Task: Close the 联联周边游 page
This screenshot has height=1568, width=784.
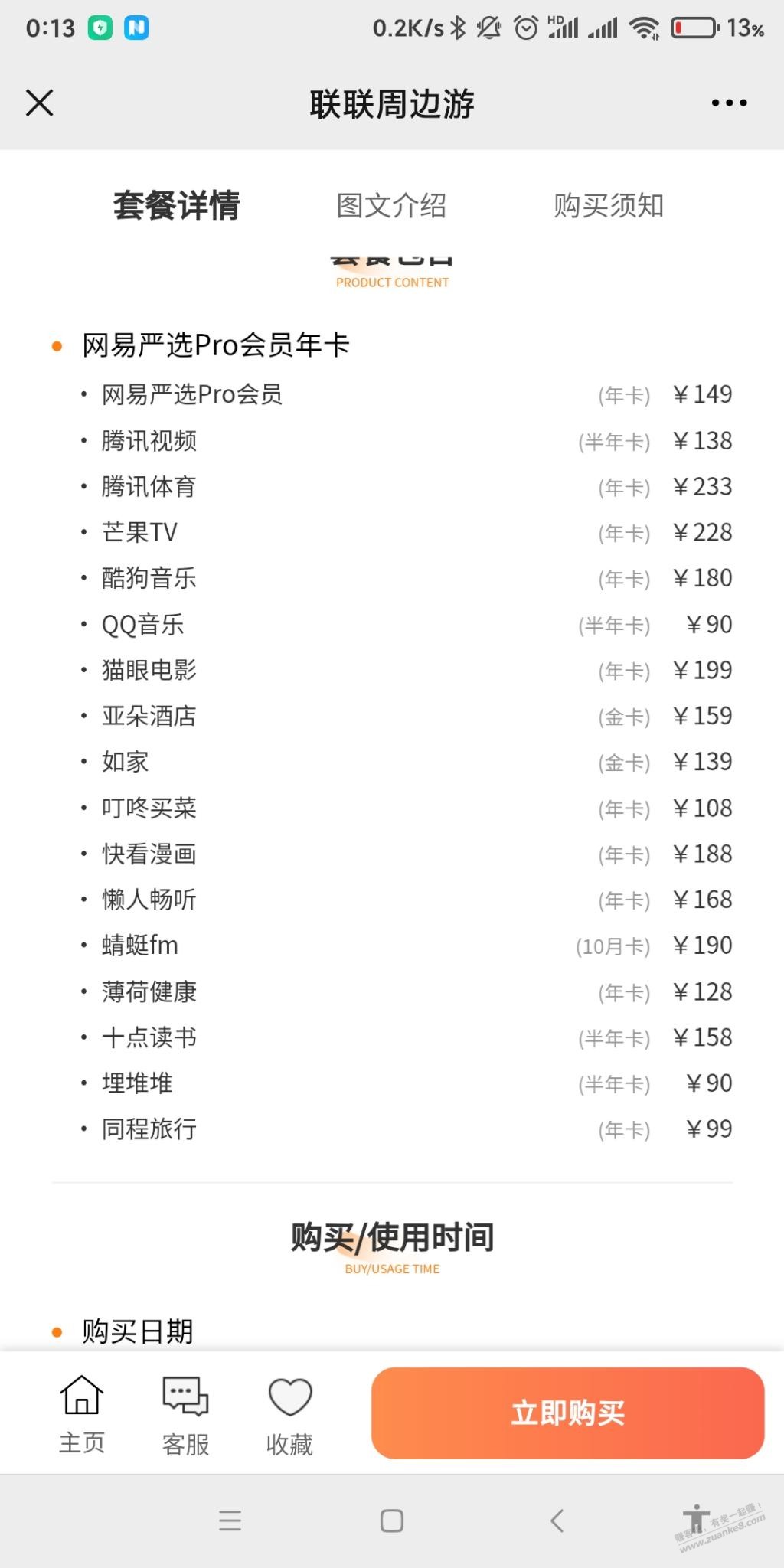Action: pos(40,103)
